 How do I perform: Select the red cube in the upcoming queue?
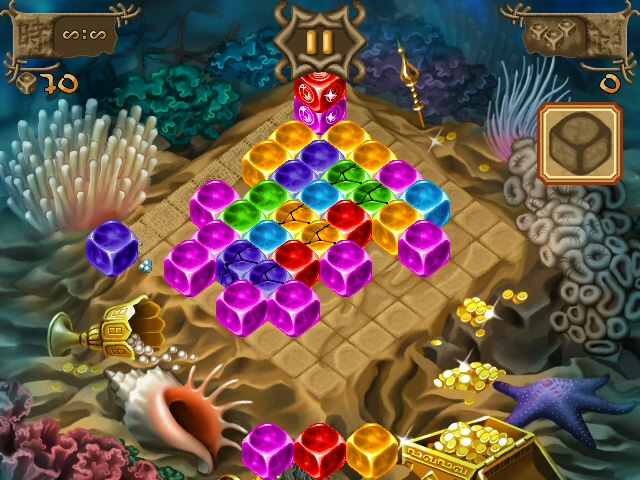[319, 450]
